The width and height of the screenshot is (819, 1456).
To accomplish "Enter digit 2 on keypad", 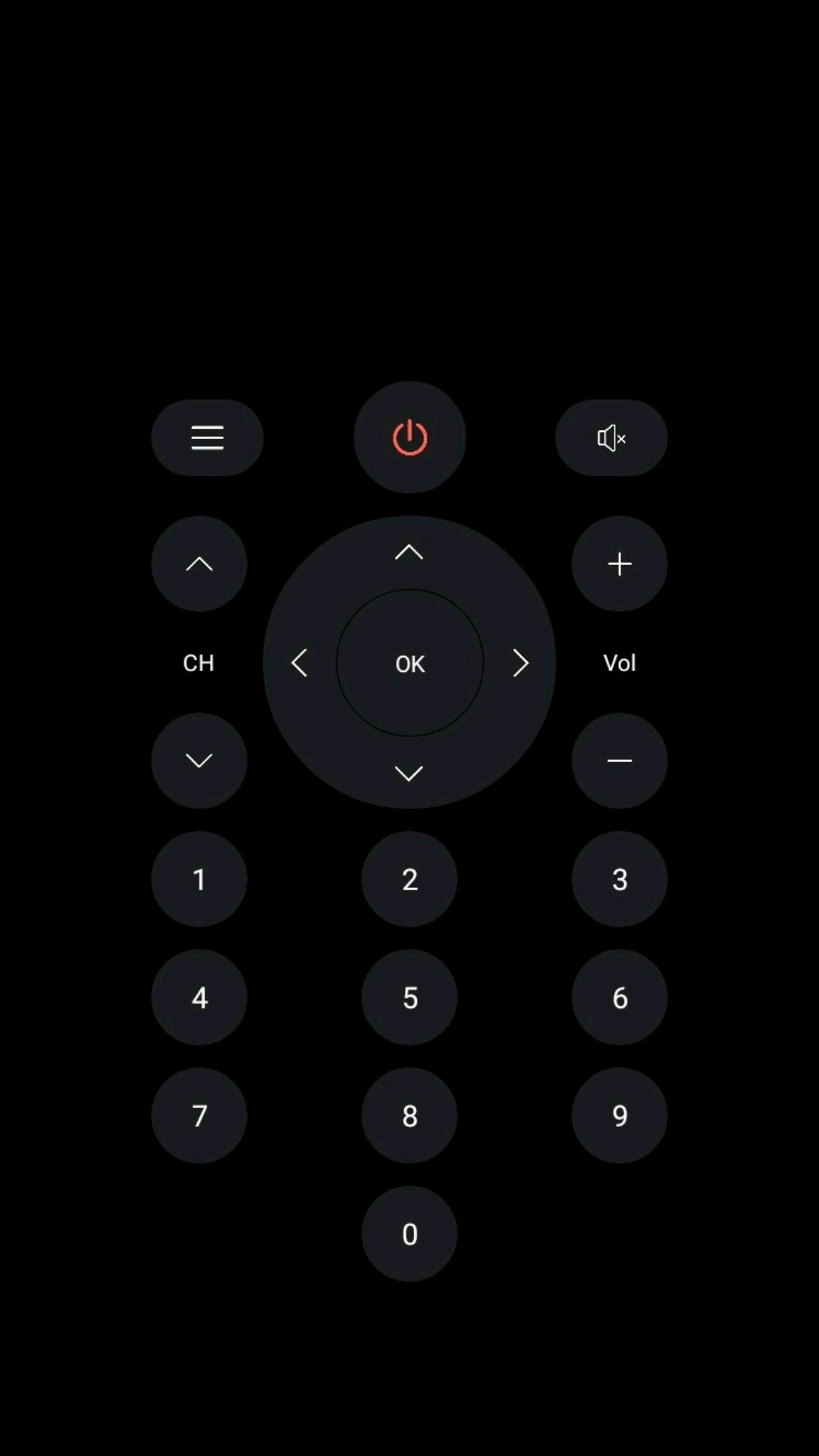I will coord(409,879).
